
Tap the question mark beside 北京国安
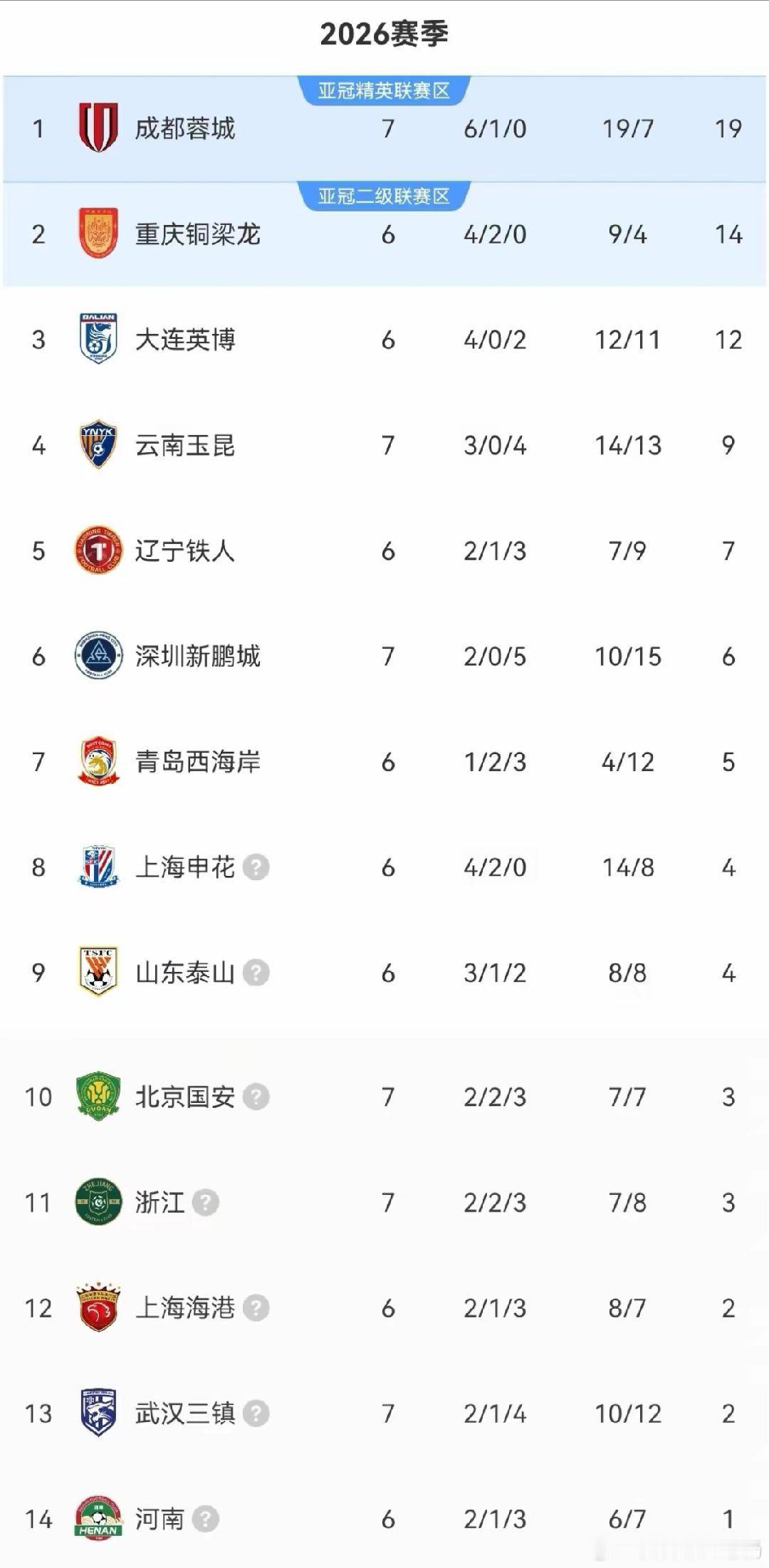coord(256,1097)
